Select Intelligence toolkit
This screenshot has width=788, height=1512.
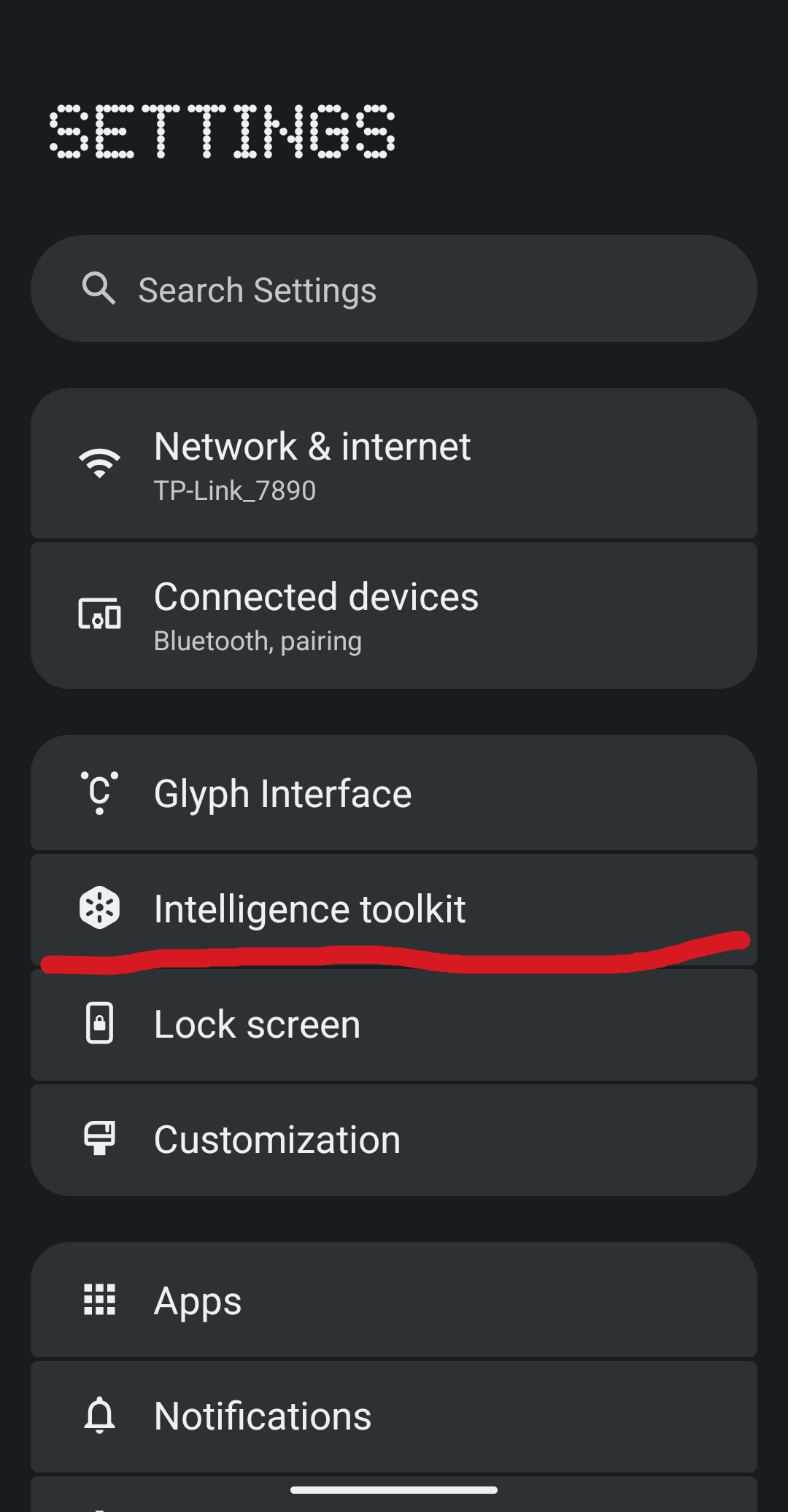(394, 908)
